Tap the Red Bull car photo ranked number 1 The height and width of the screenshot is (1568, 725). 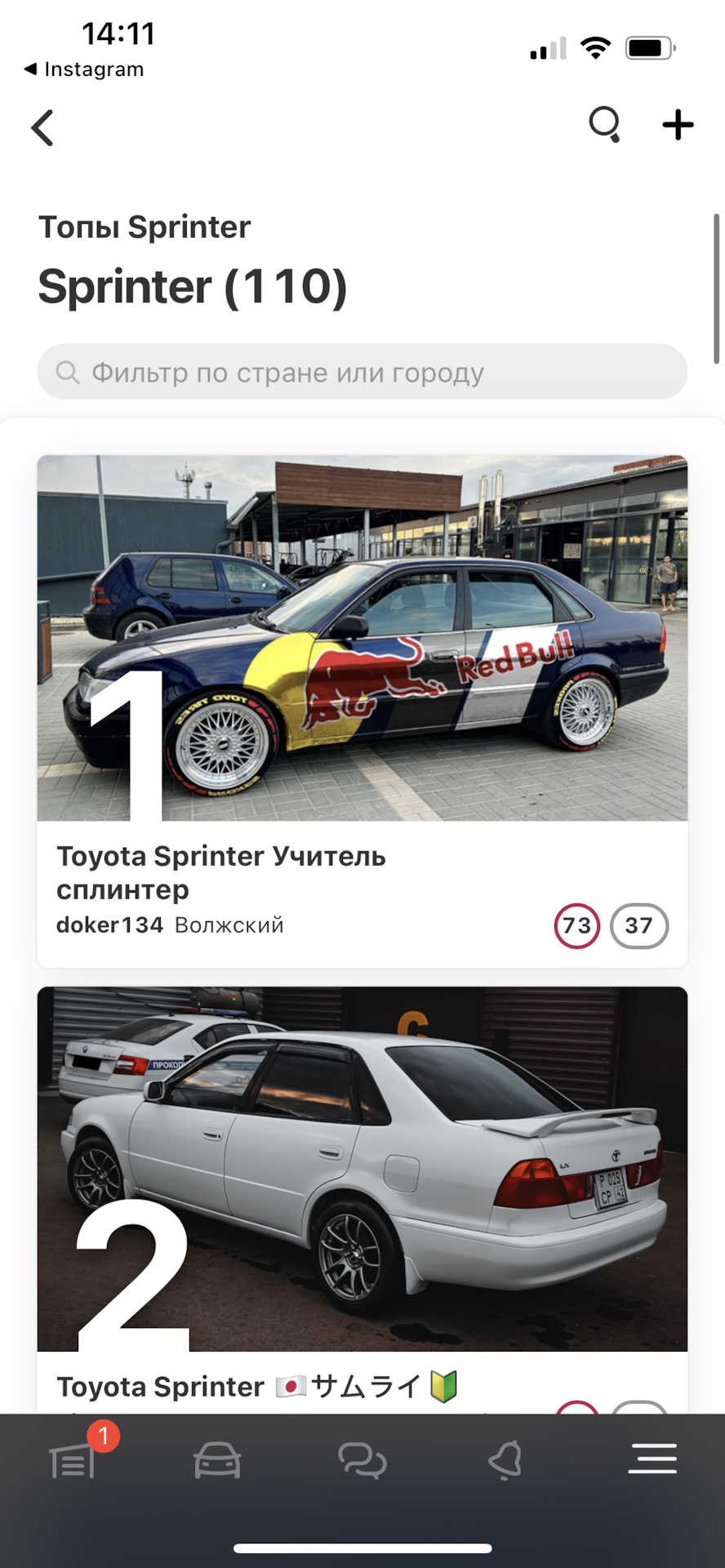pos(362,640)
